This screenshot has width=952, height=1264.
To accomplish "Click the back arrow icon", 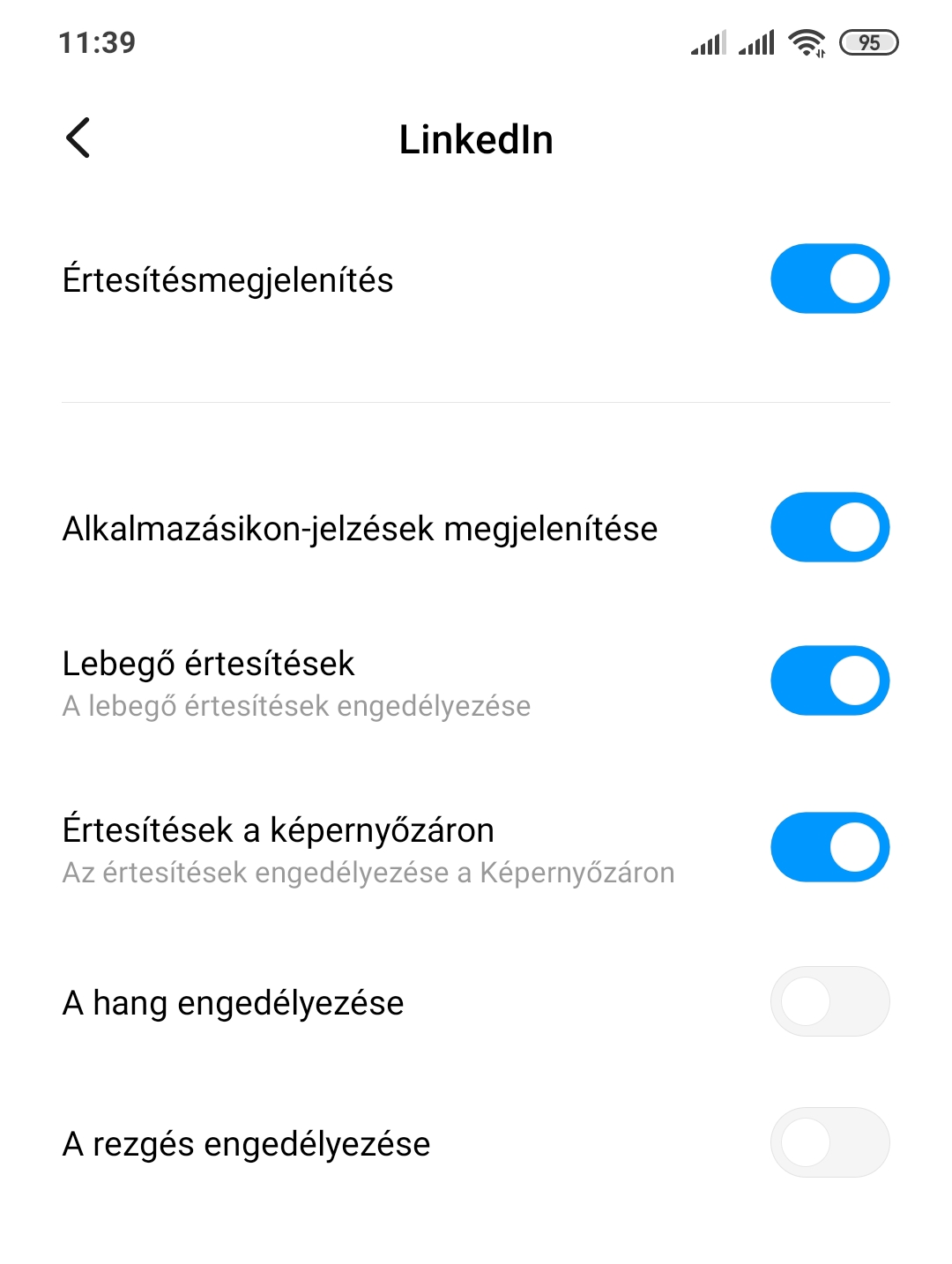I will [78, 138].
